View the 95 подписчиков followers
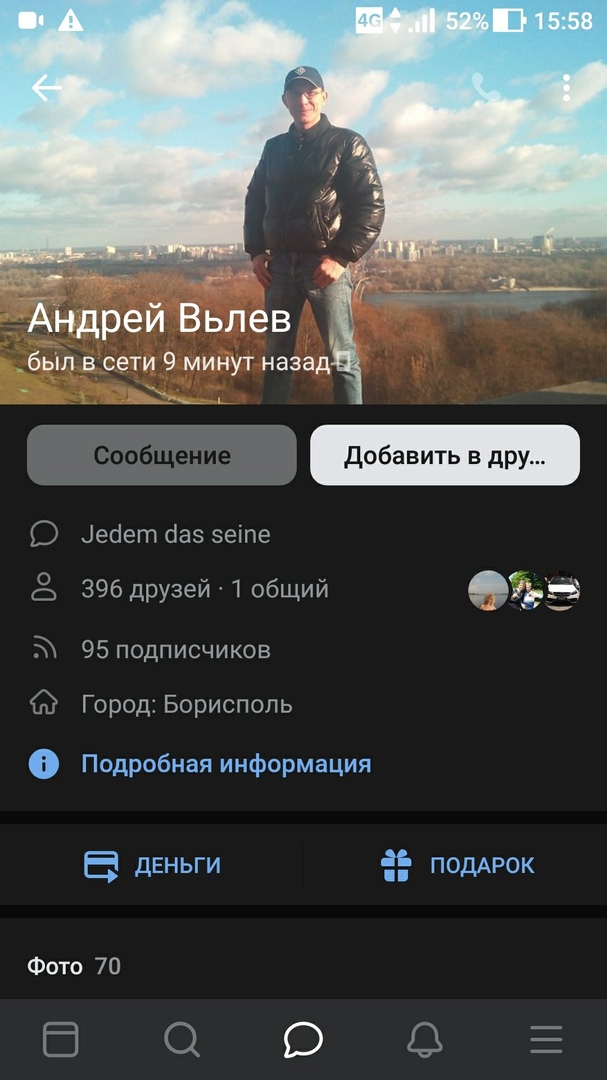The image size is (607, 1080). coord(176,650)
